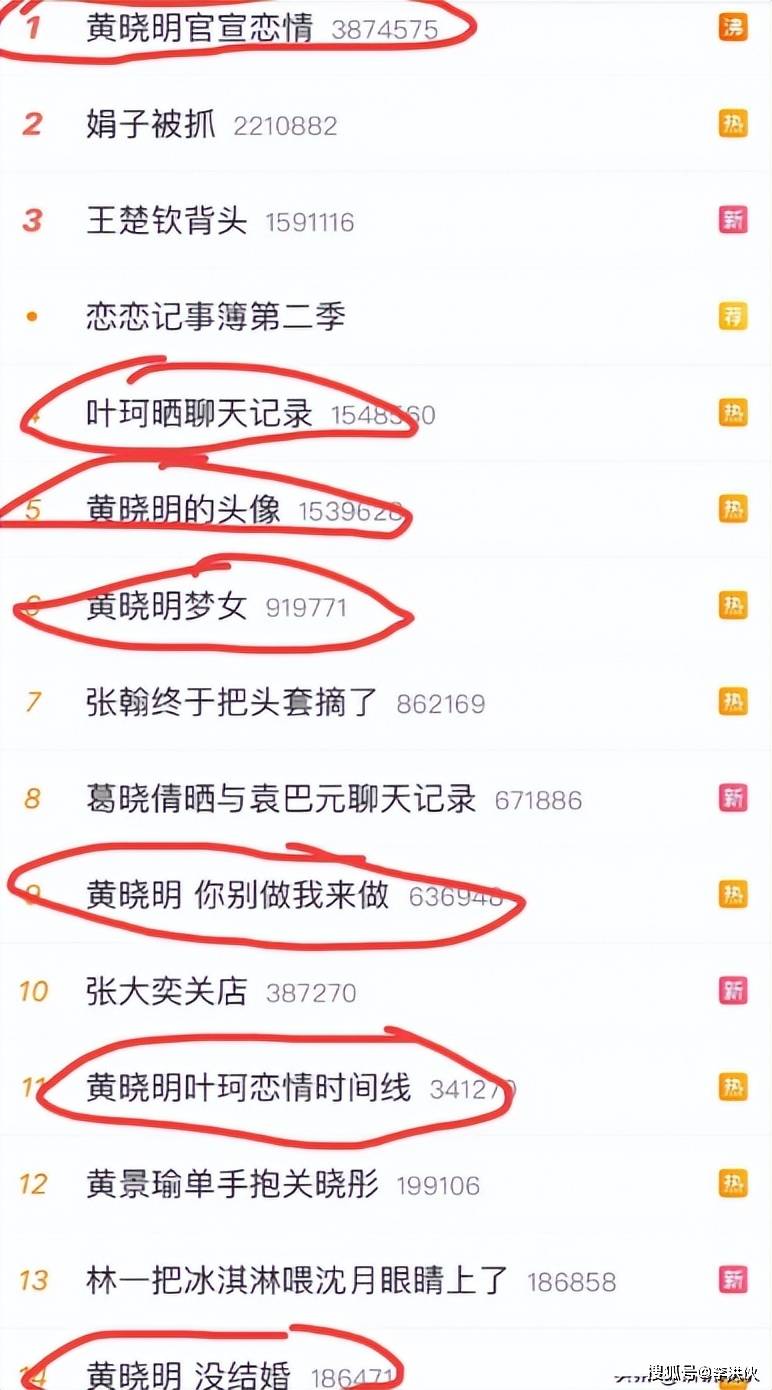The image size is (772, 1390).
Task: Open the 张翰终于把头套摘了 topic
Action: coord(232,702)
